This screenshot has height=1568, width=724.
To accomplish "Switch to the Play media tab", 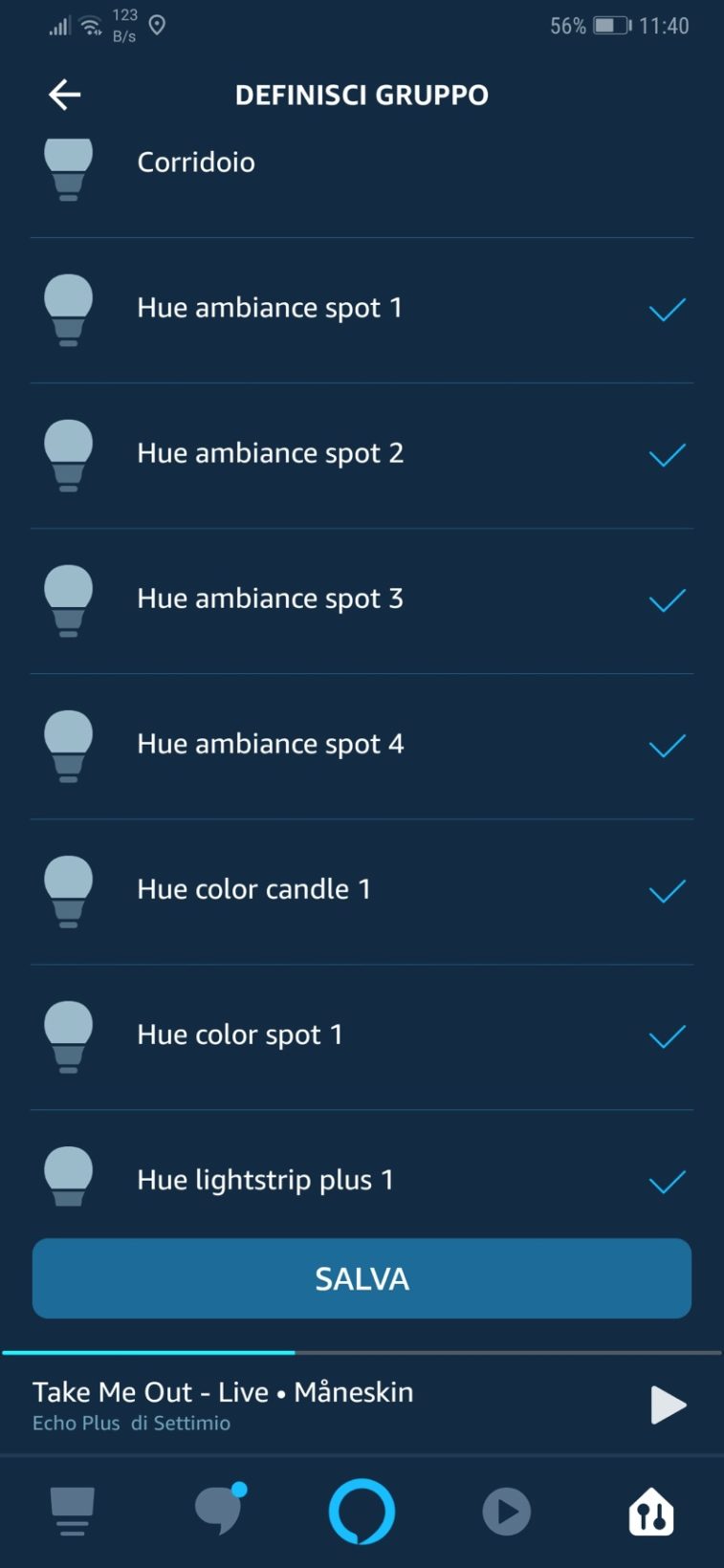I will pos(506,1512).
